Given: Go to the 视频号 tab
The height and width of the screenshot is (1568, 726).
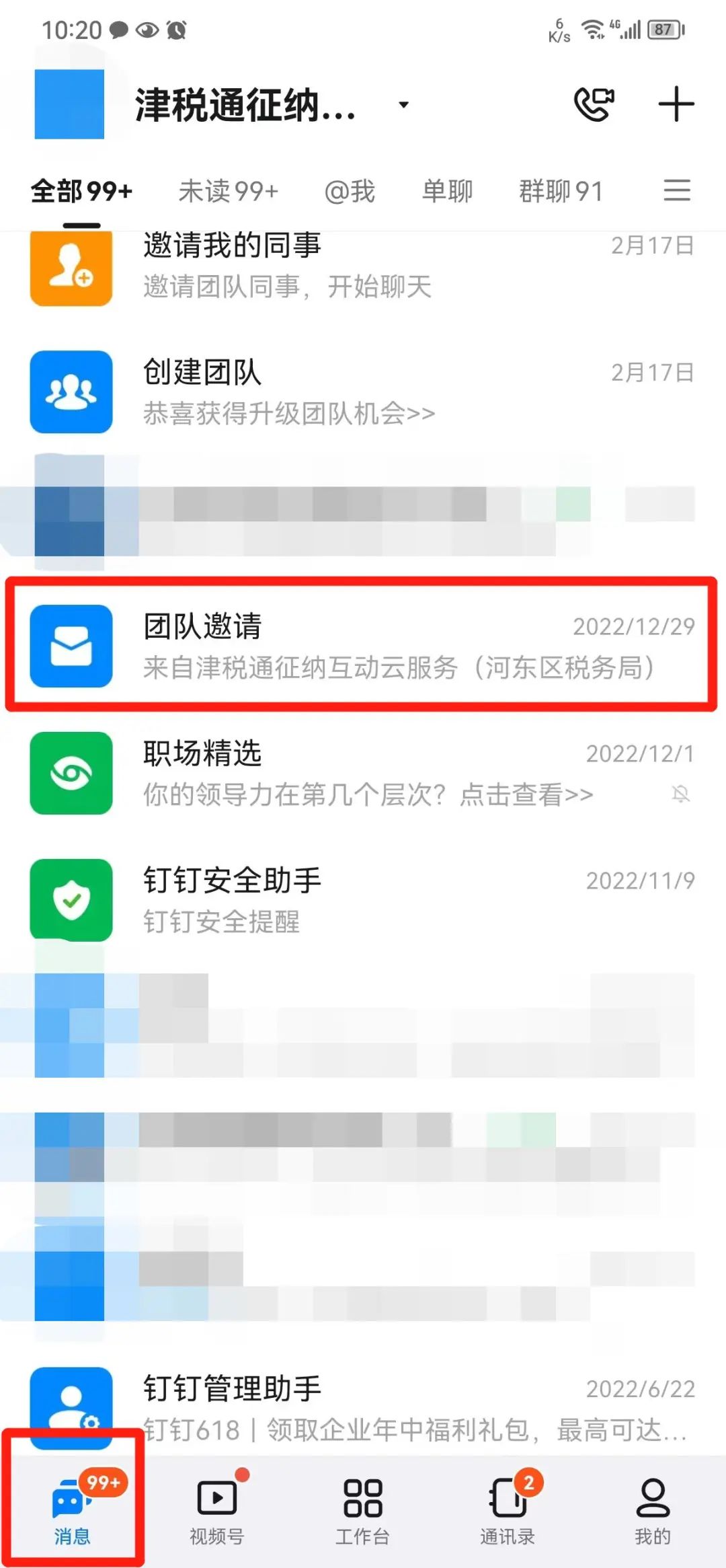Looking at the screenshot, I should click(x=217, y=1511).
